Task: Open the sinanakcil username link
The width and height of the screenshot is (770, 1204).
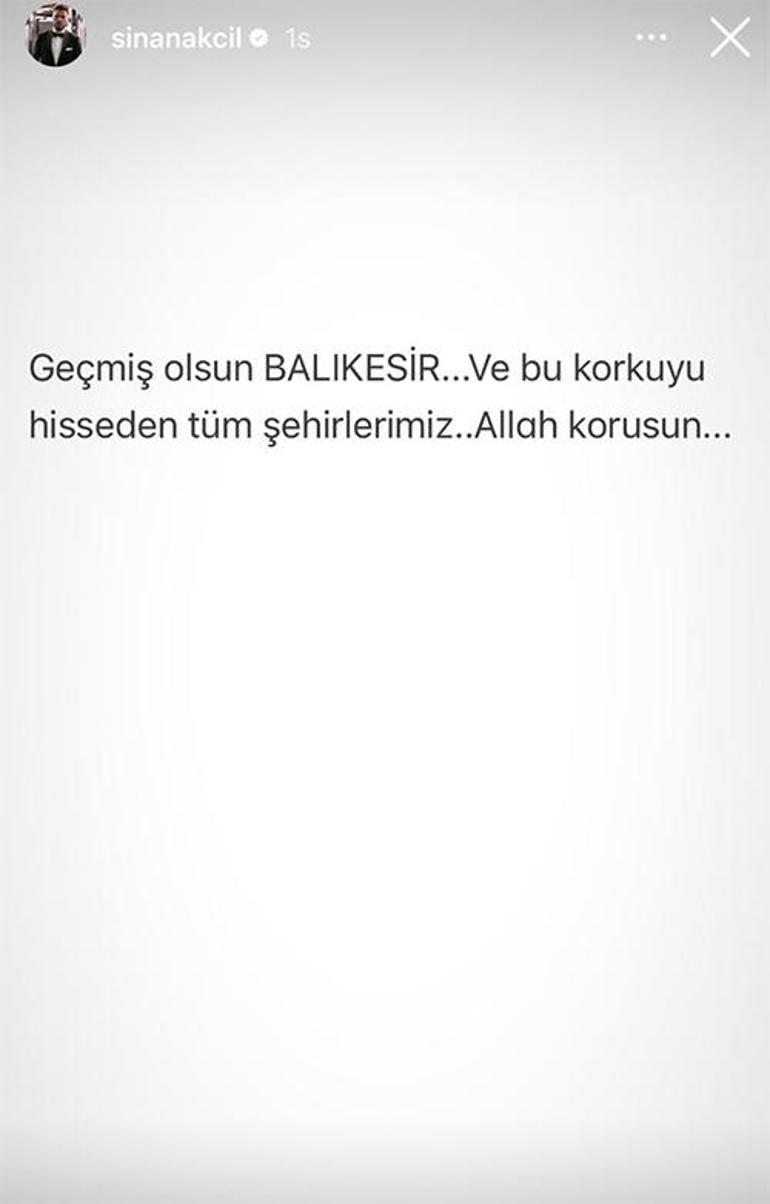Action: (x=176, y=39)
